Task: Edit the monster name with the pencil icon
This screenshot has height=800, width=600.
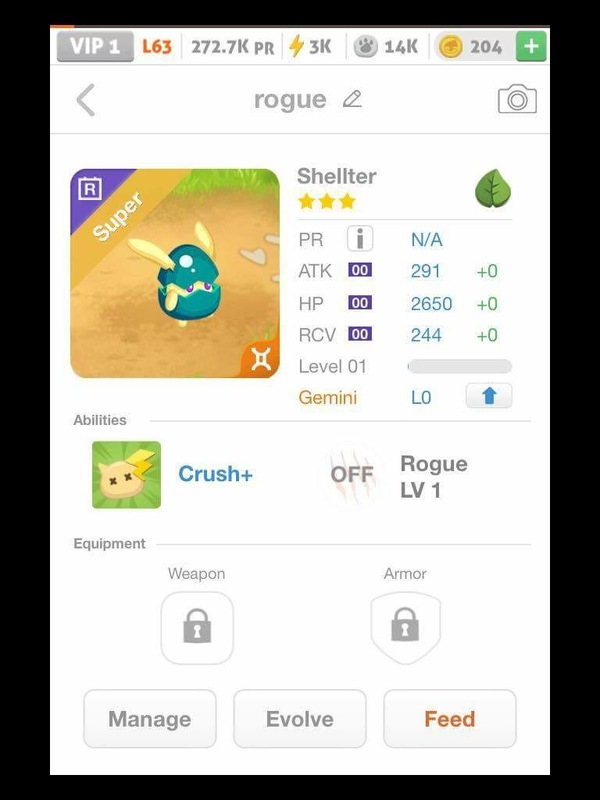Action: click(x=352, y=99)
